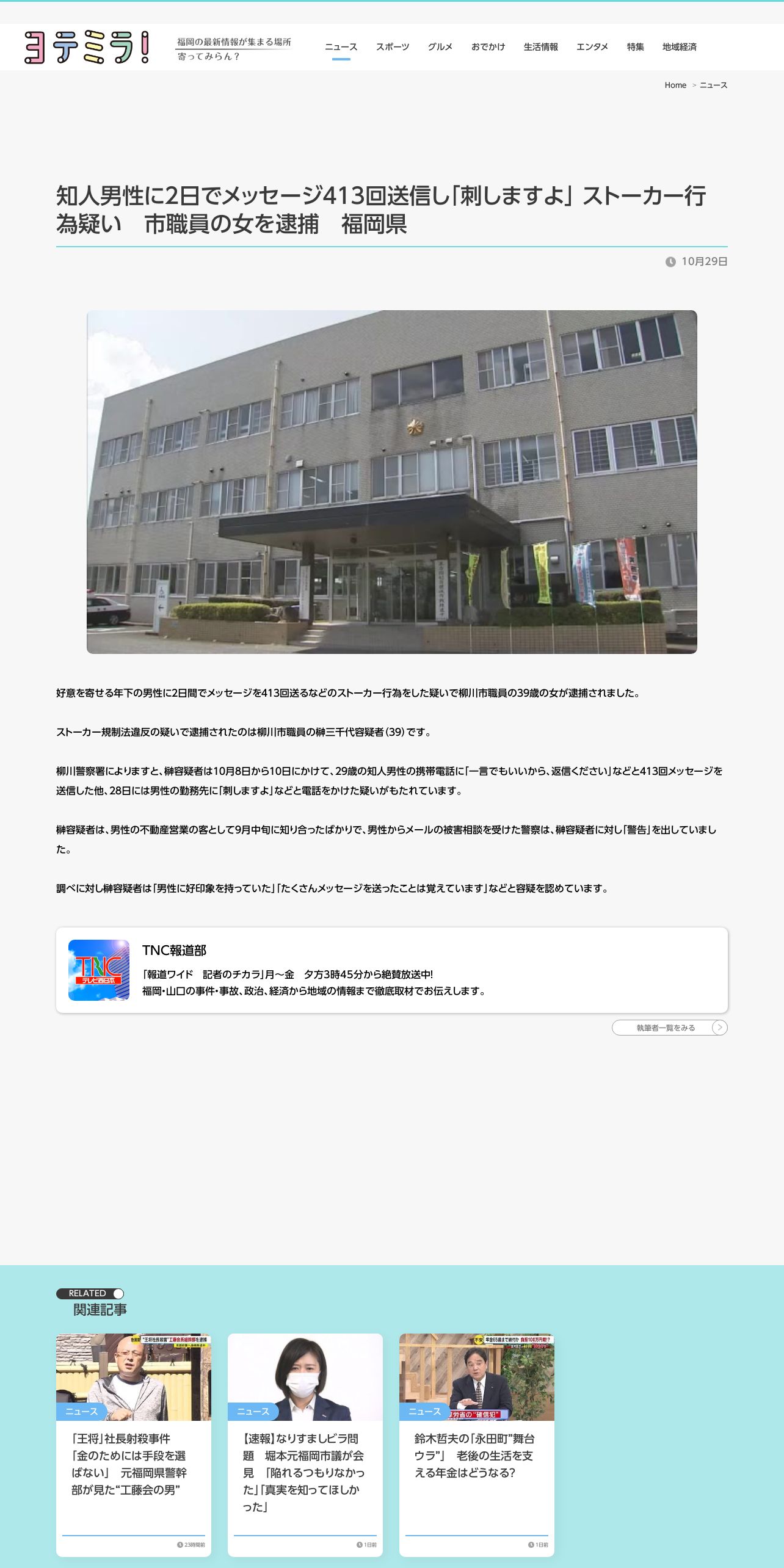Open related article 鈴木哲夫の「永田町"舞台ウラ"」
The image size is (784, 1568).
(477, 1445)
